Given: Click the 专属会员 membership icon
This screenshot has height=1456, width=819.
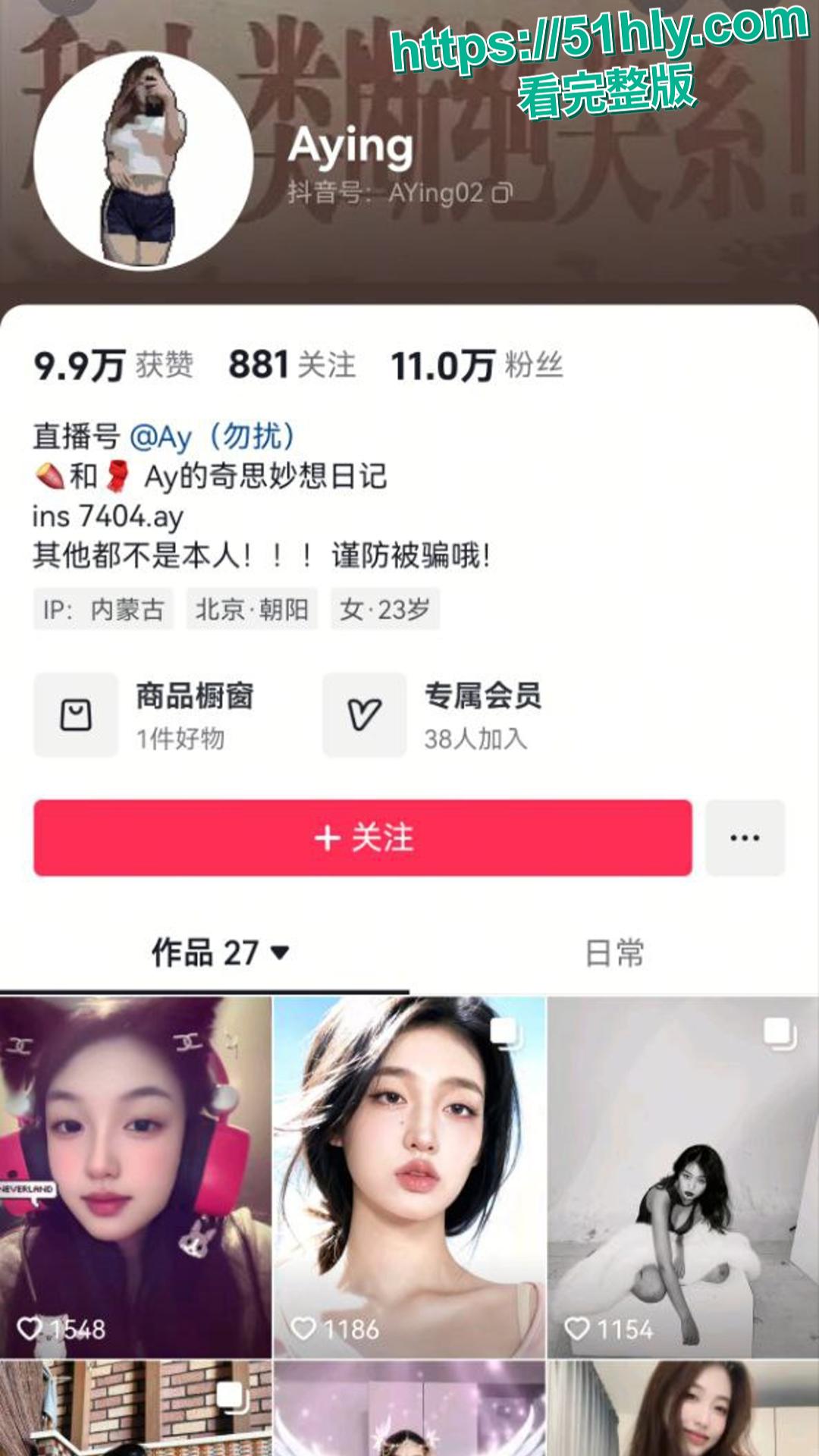Looking at the screenshot, I should pos(365,713).
